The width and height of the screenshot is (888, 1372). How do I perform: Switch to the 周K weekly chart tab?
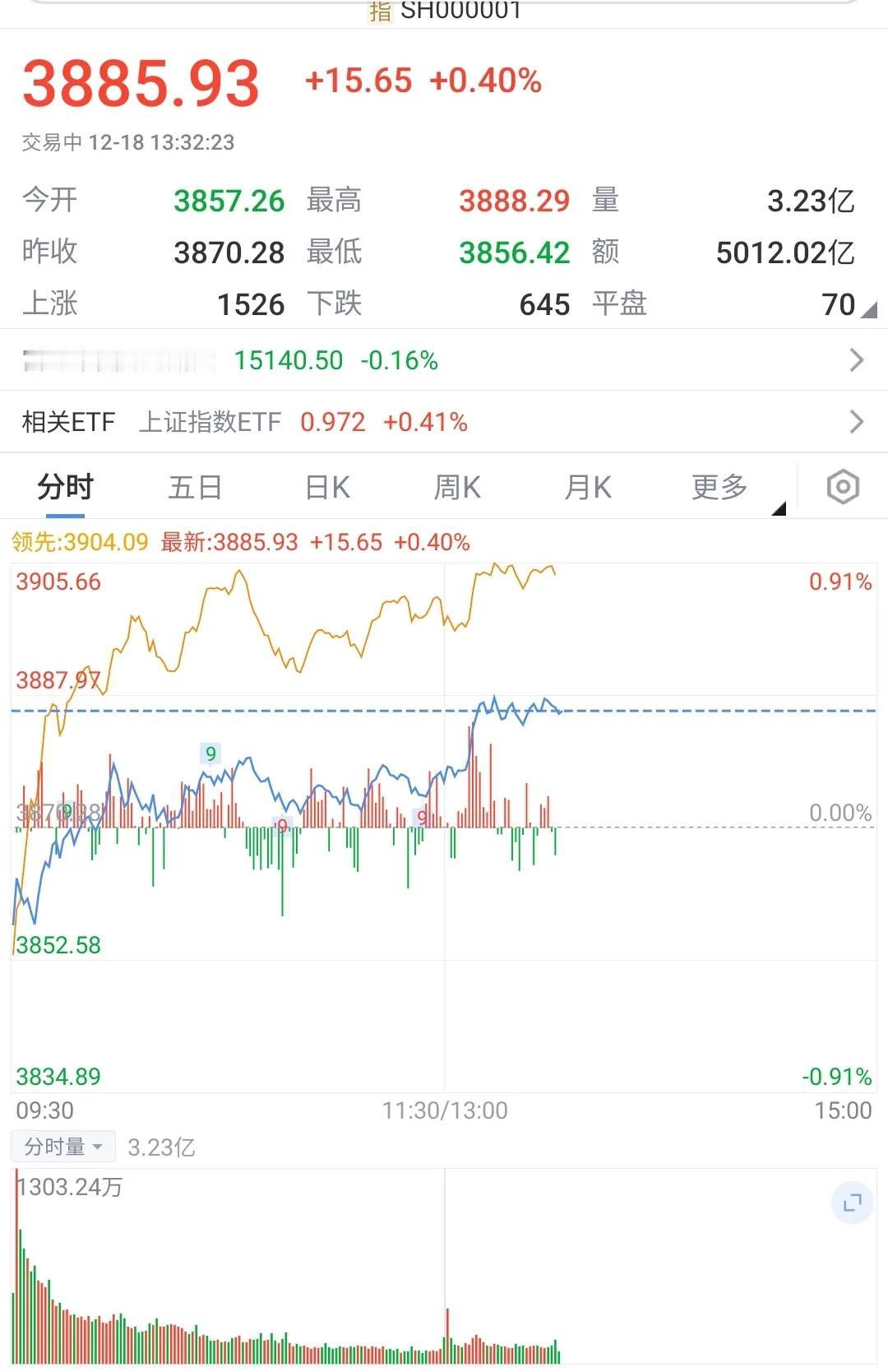[x=457, y=486]
